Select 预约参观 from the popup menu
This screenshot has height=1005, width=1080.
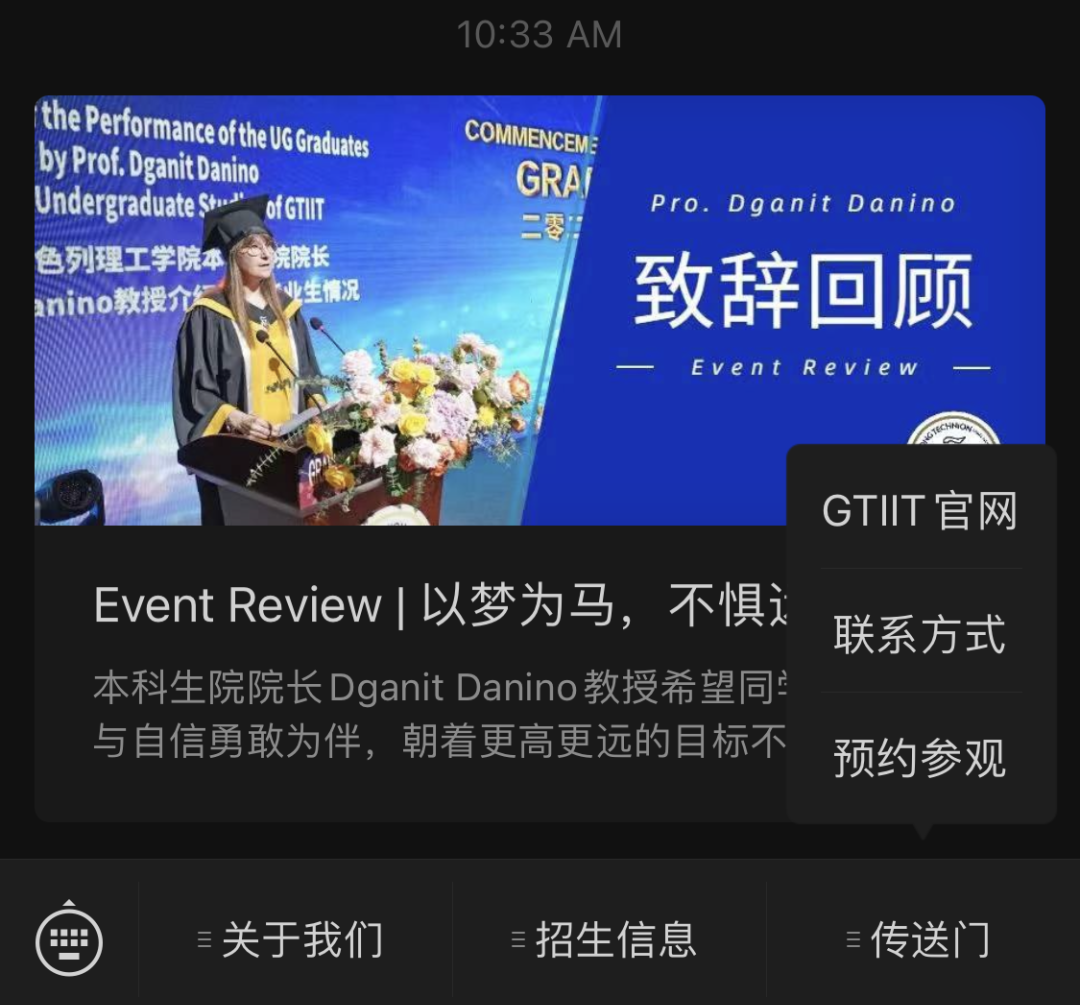tap(920, 758)
